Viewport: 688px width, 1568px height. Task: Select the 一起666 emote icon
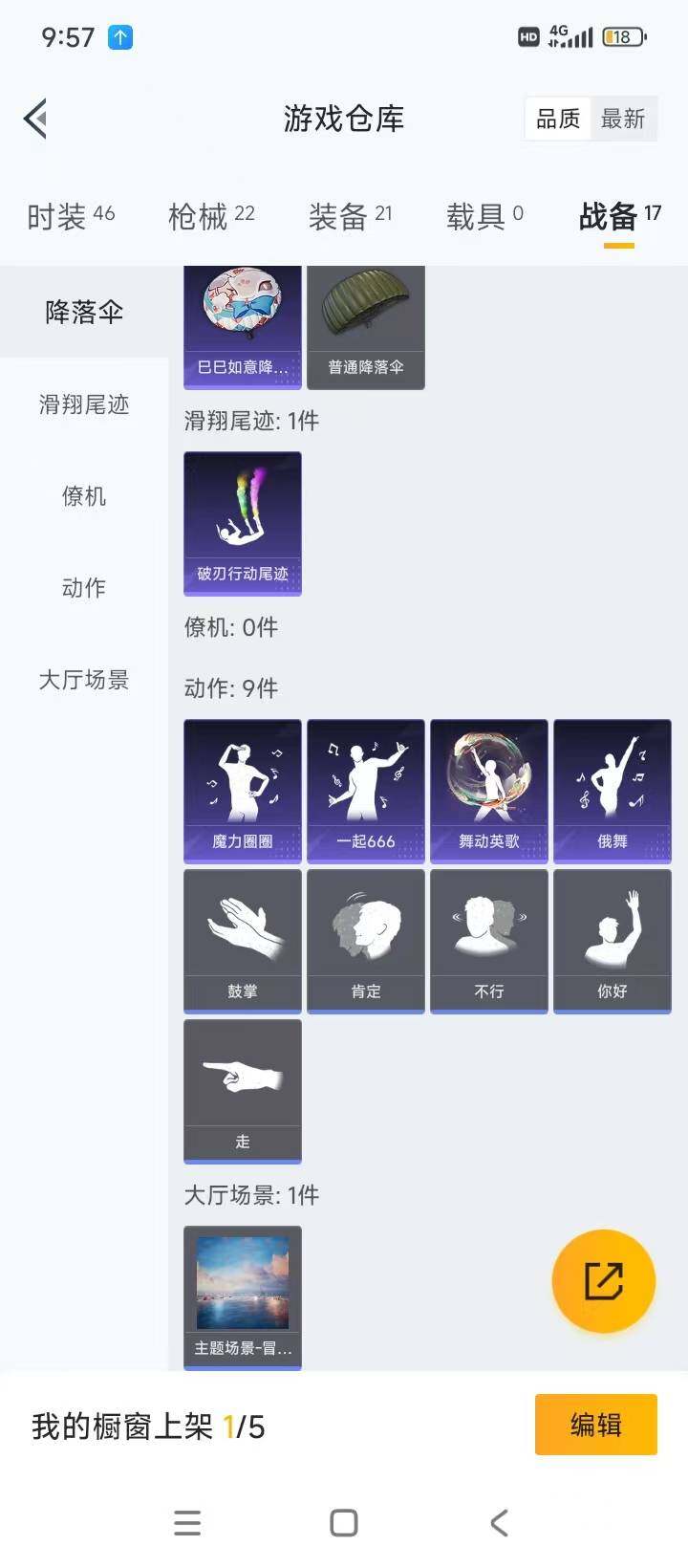coord(366,790)
